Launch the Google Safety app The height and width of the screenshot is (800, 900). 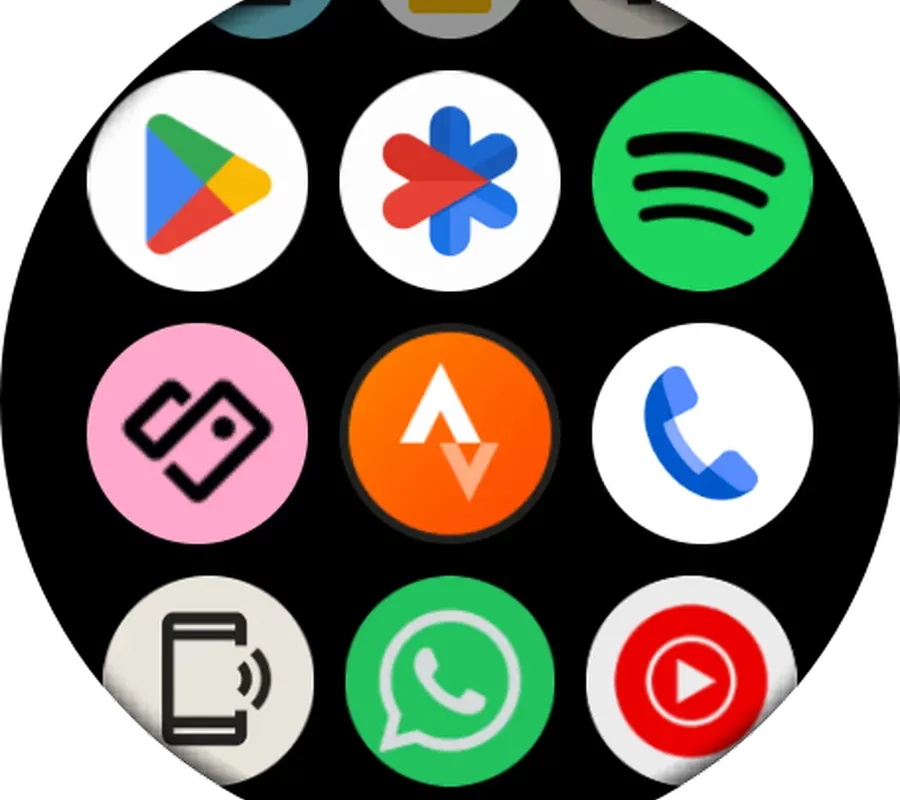[450, 181]
